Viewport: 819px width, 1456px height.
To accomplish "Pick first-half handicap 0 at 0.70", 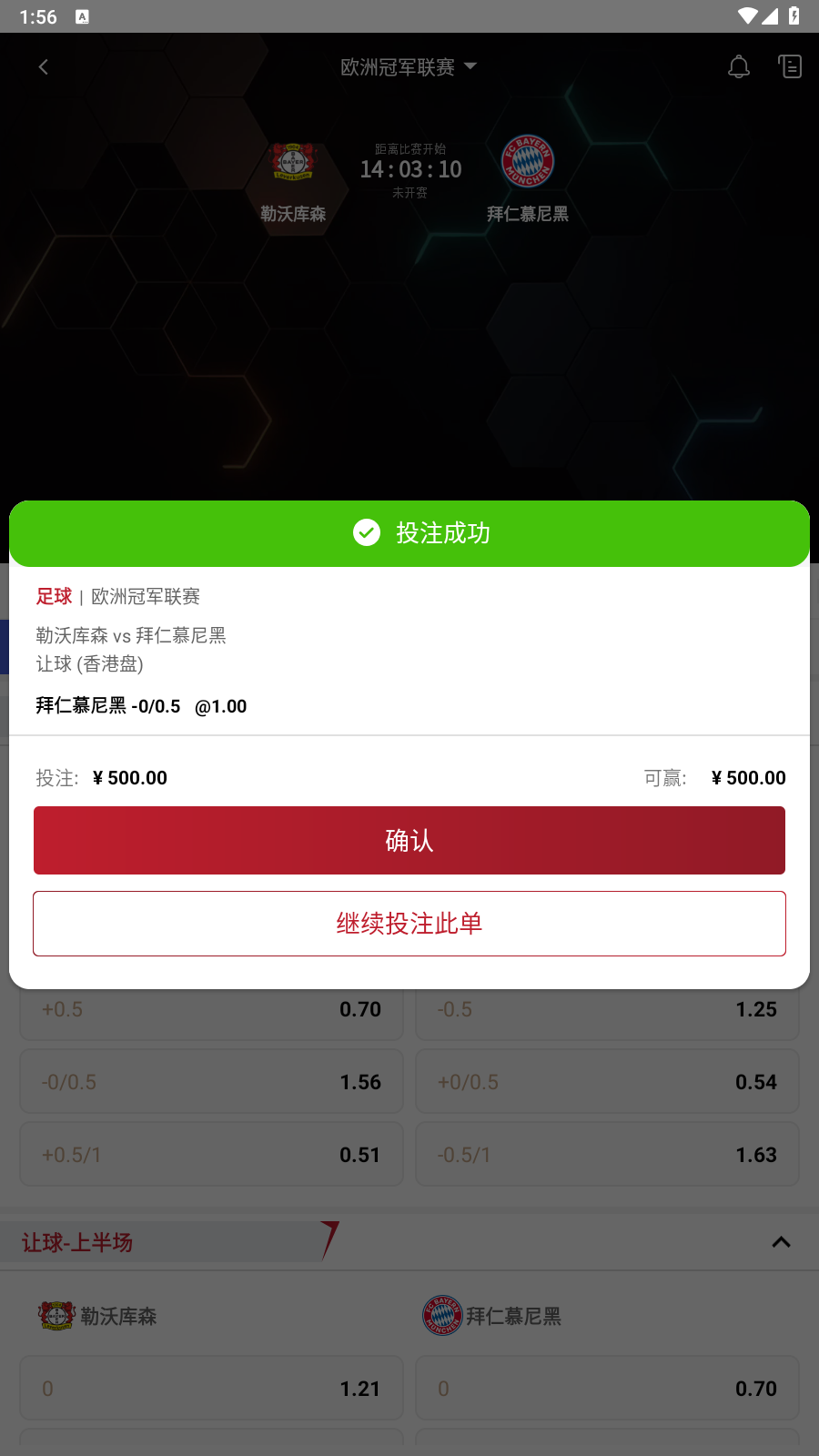I will (607, 1389).
